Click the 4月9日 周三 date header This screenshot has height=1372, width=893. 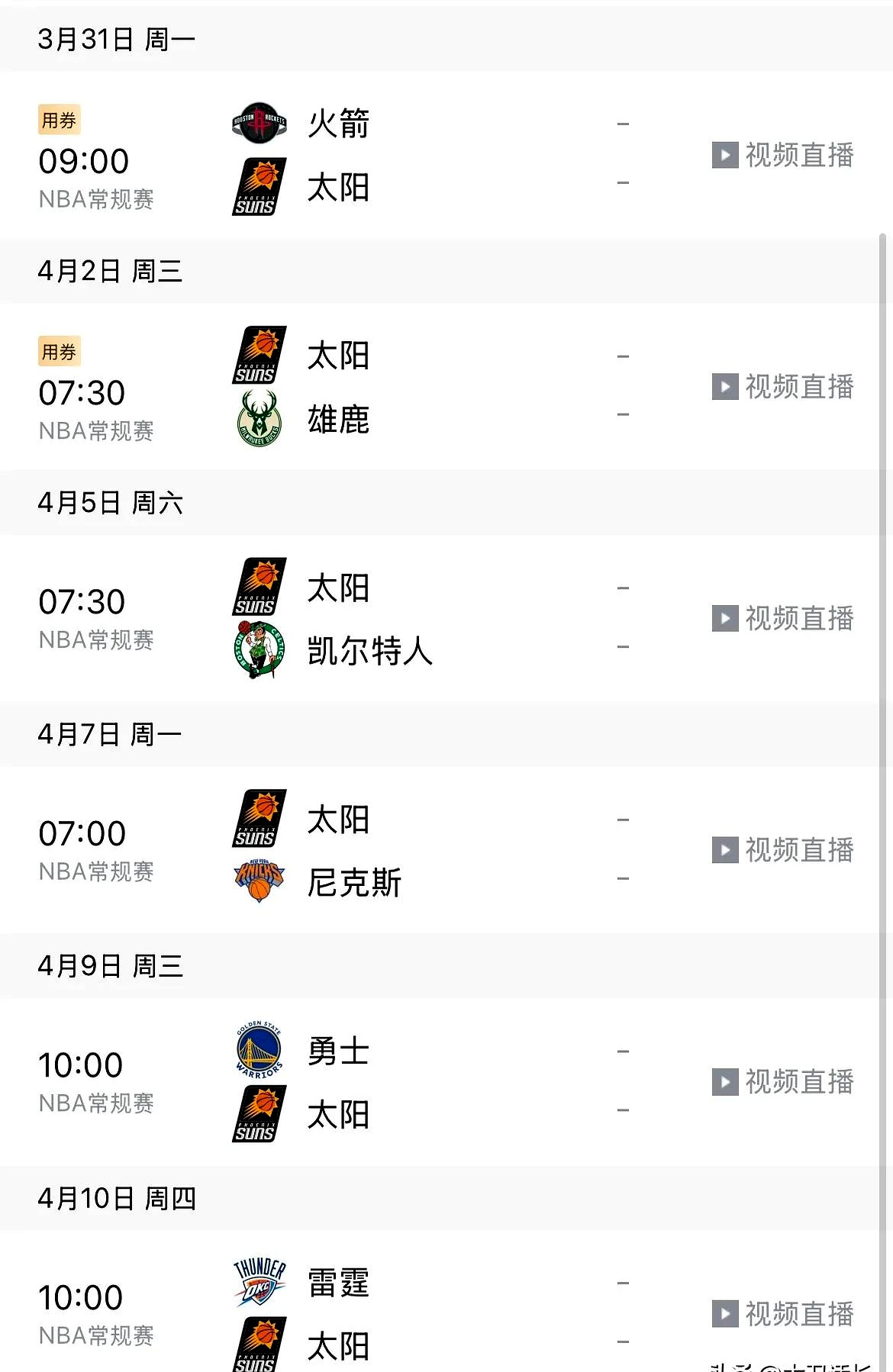[111, 966]
